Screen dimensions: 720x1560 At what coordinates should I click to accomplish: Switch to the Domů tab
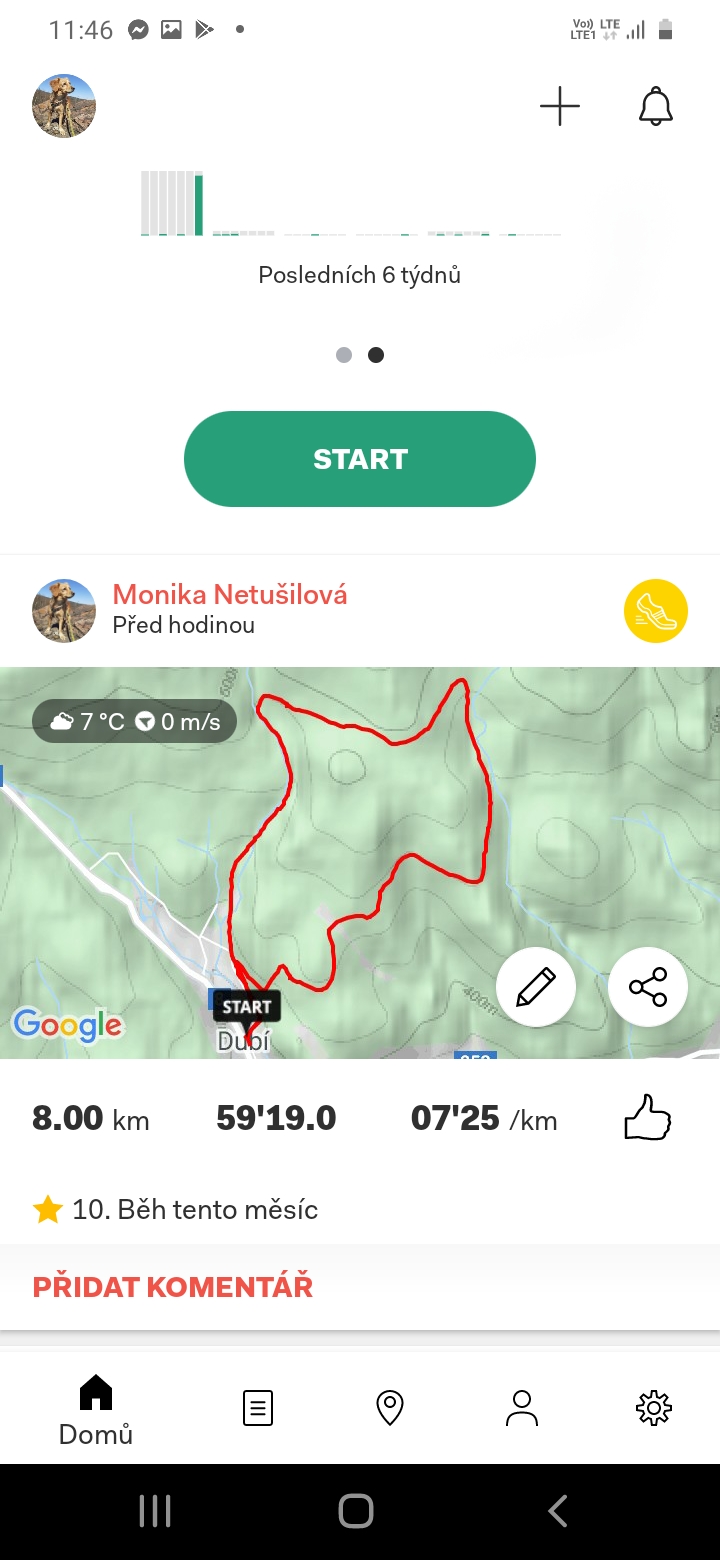coord(96,1410)
